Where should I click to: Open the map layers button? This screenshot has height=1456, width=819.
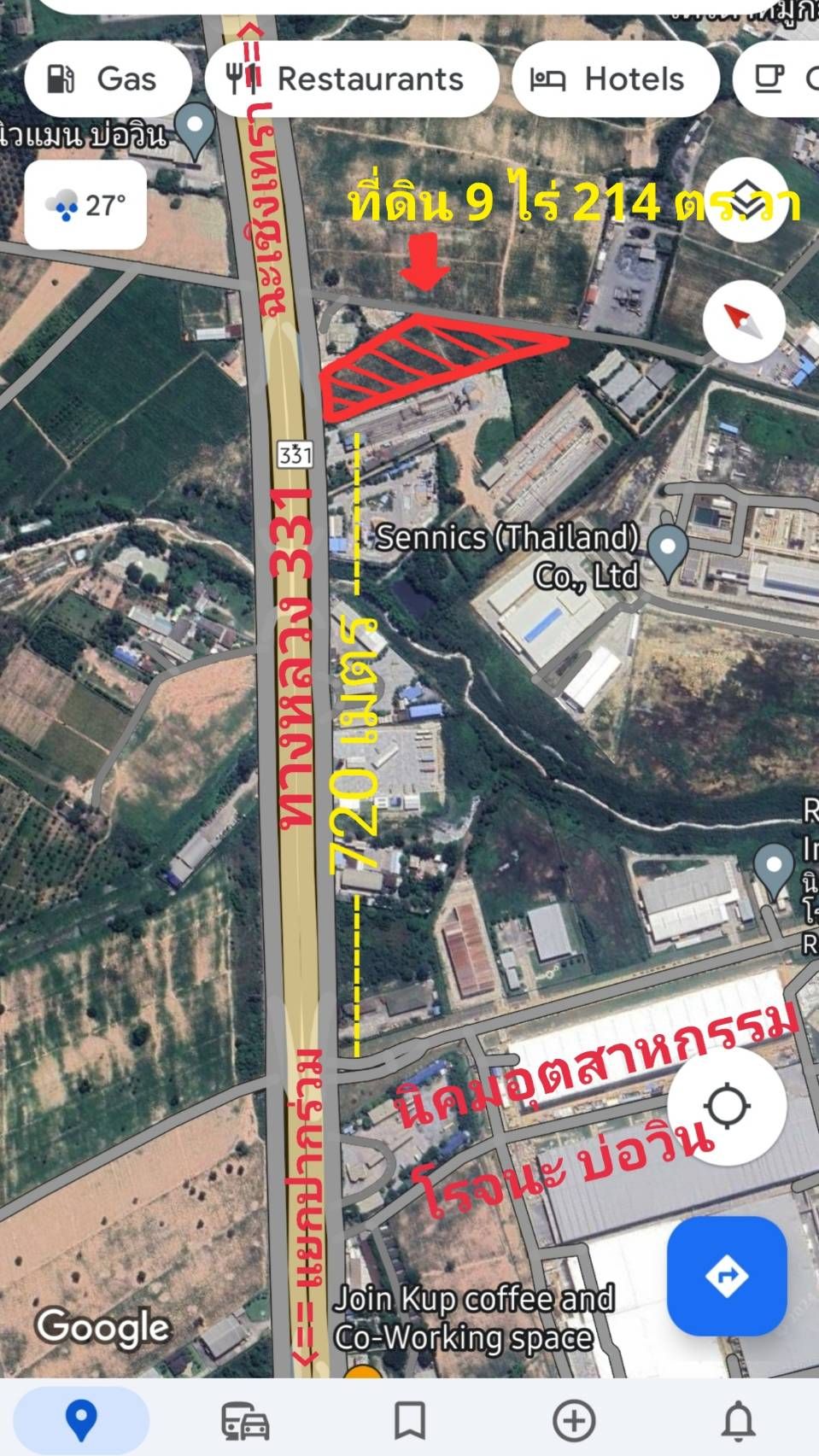(x=745, y=200)
